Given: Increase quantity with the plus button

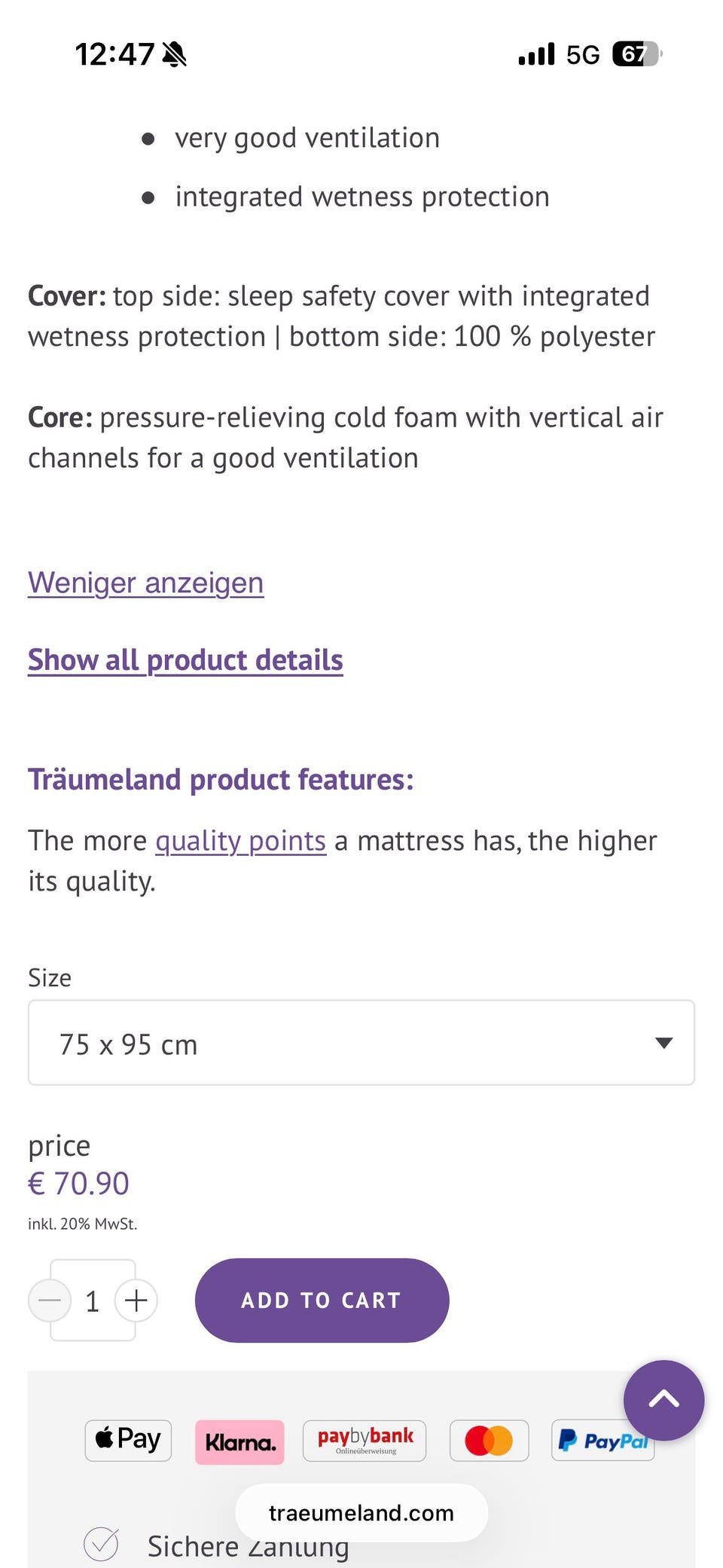Looking at the screenshot, I should tap(136, 1301).
